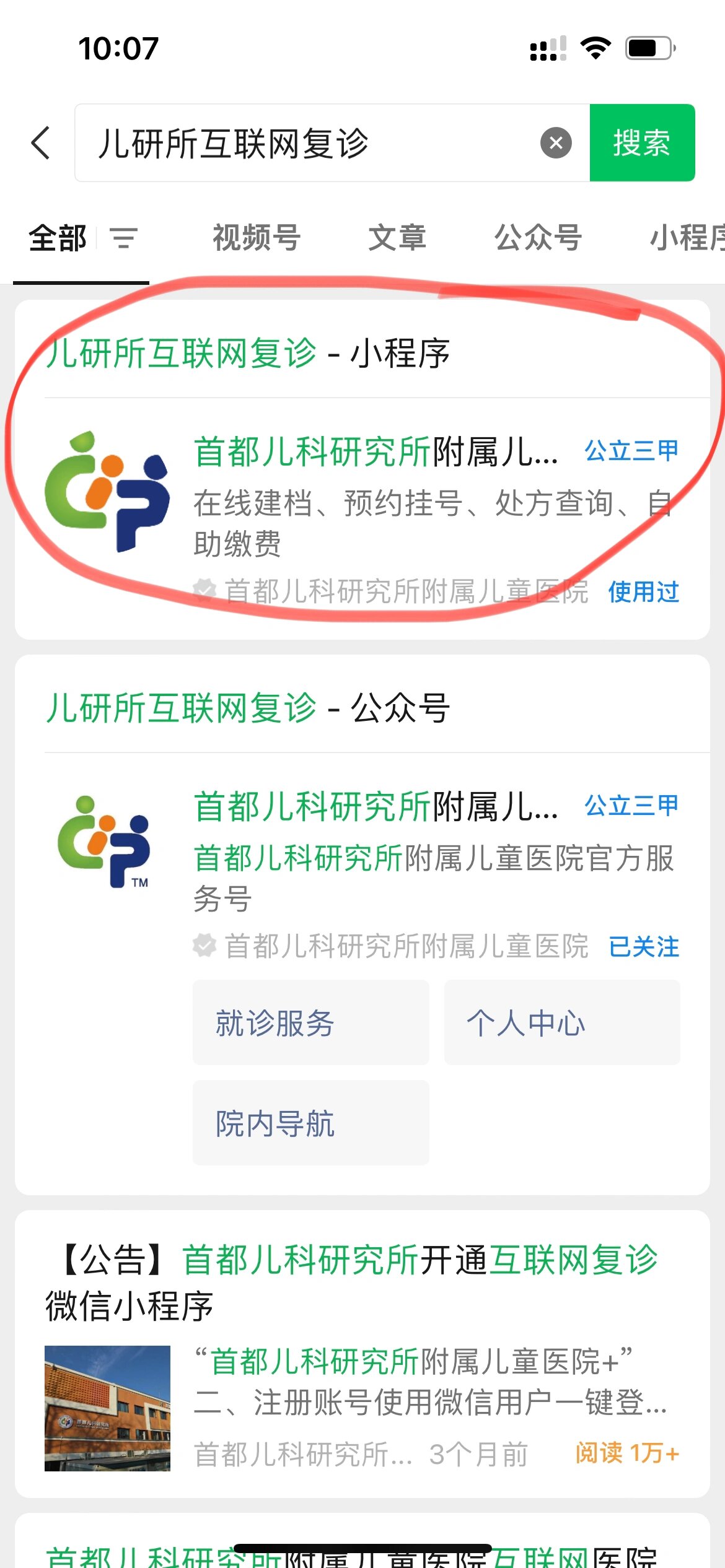Switch to the 公众号 tab
Screen dimensions: 725x1568
538,238
